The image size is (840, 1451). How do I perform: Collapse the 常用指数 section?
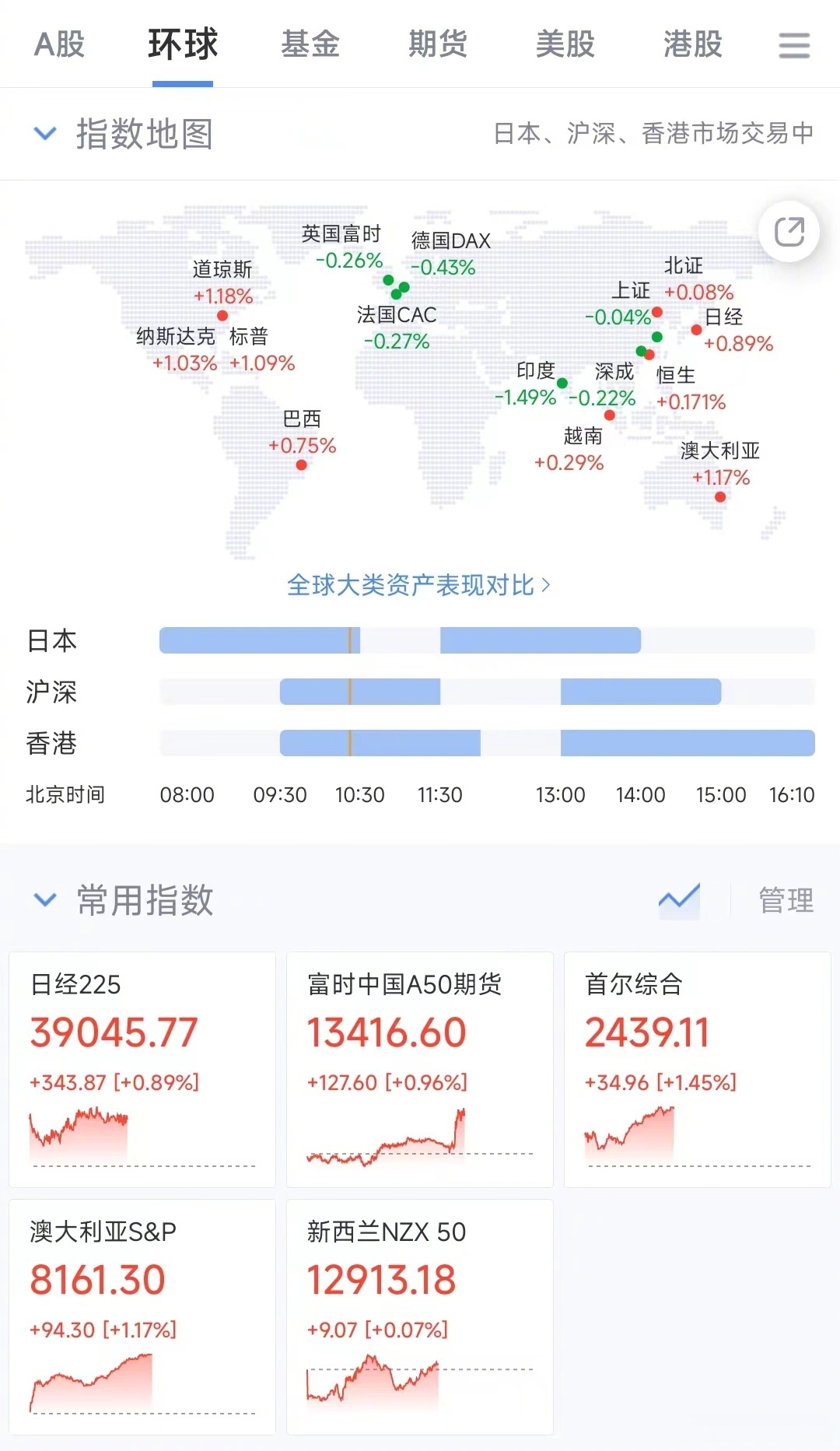click(x=45, y=900)
